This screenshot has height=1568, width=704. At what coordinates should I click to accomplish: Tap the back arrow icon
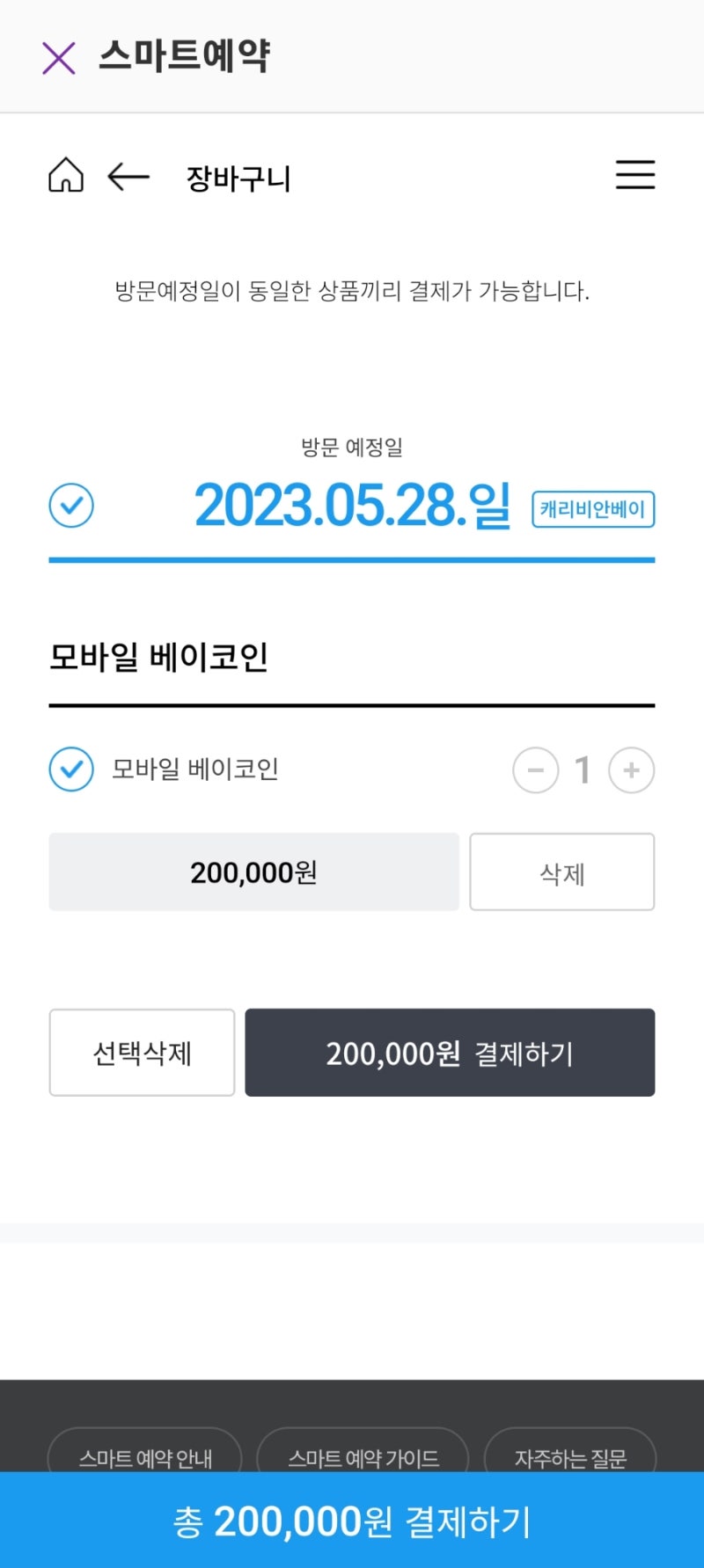click(x=128, y=177)
